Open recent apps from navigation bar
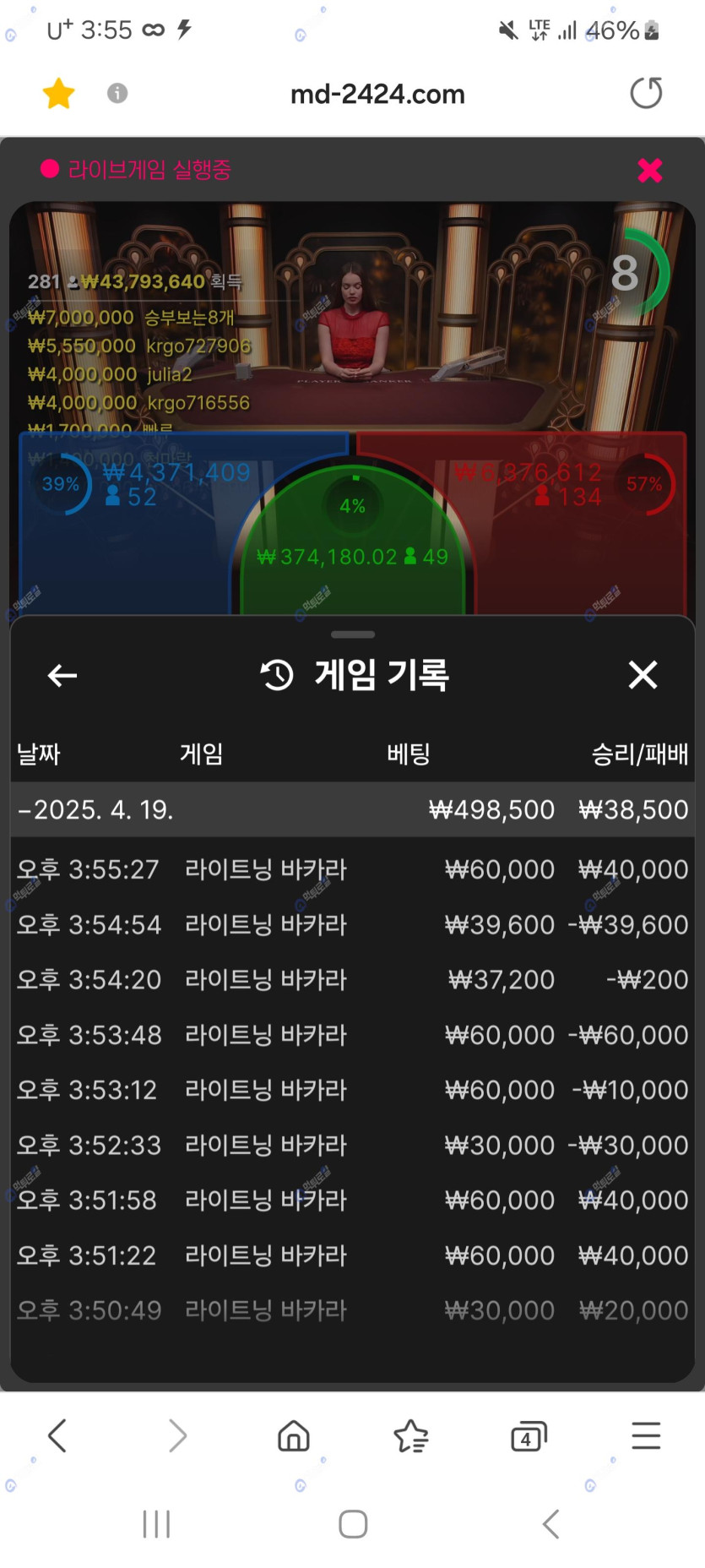The image size is (705, 1568). click(x=156, y=1524)
